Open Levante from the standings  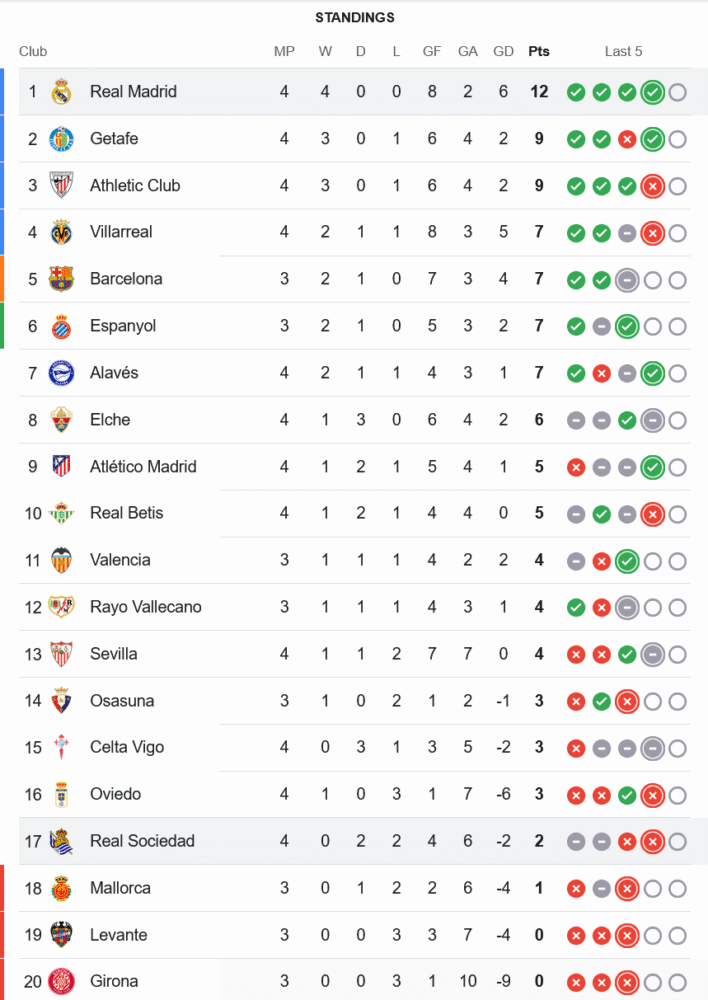tap(118, 935)
